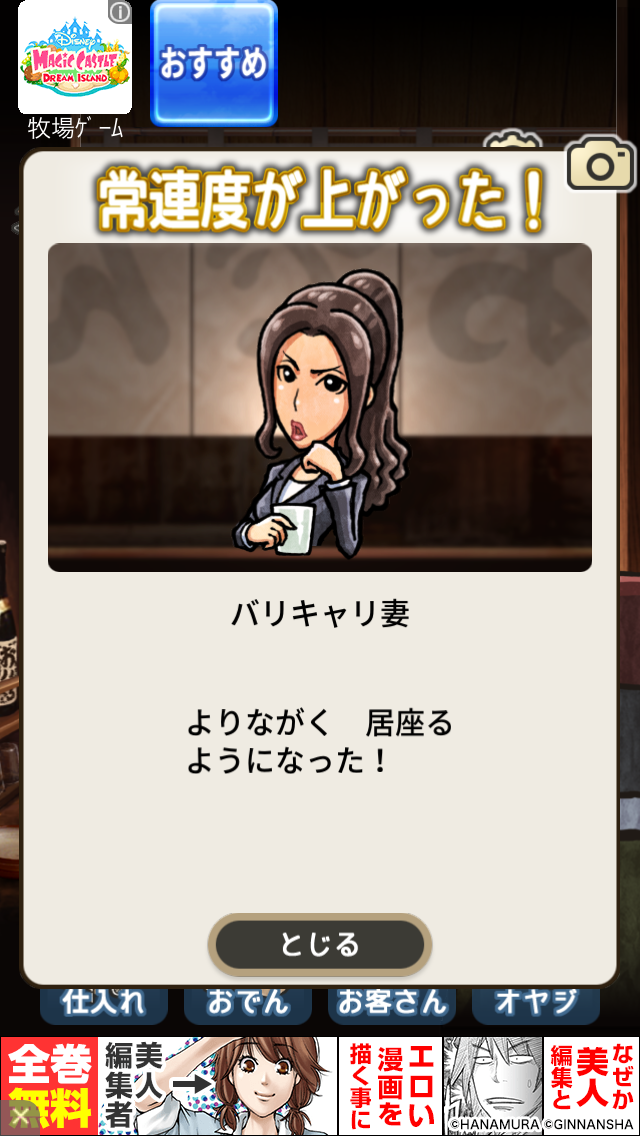Take a screenshot with the camera icon
Viewport: 640px width, 1136px height.
pyautogui.click(x=600, y=165)
